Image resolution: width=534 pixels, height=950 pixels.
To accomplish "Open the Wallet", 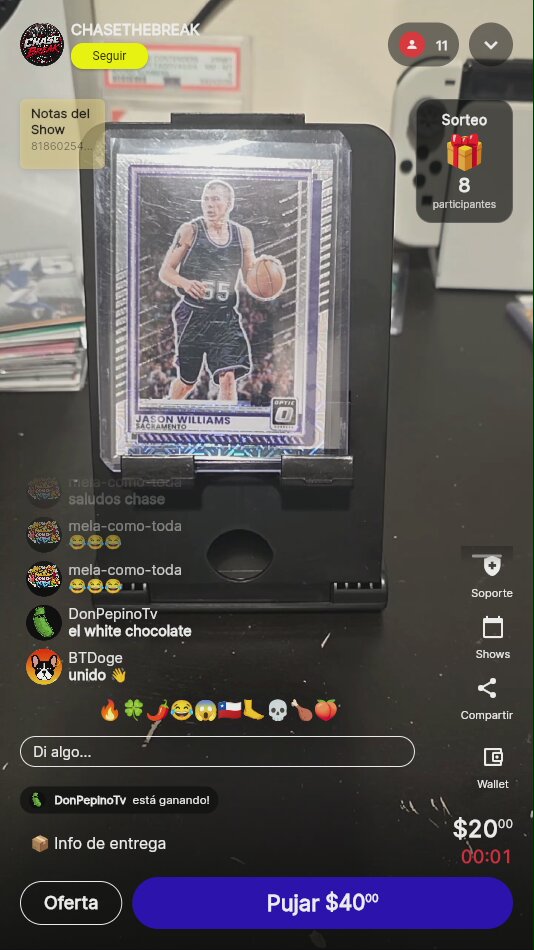I will 492,768.
